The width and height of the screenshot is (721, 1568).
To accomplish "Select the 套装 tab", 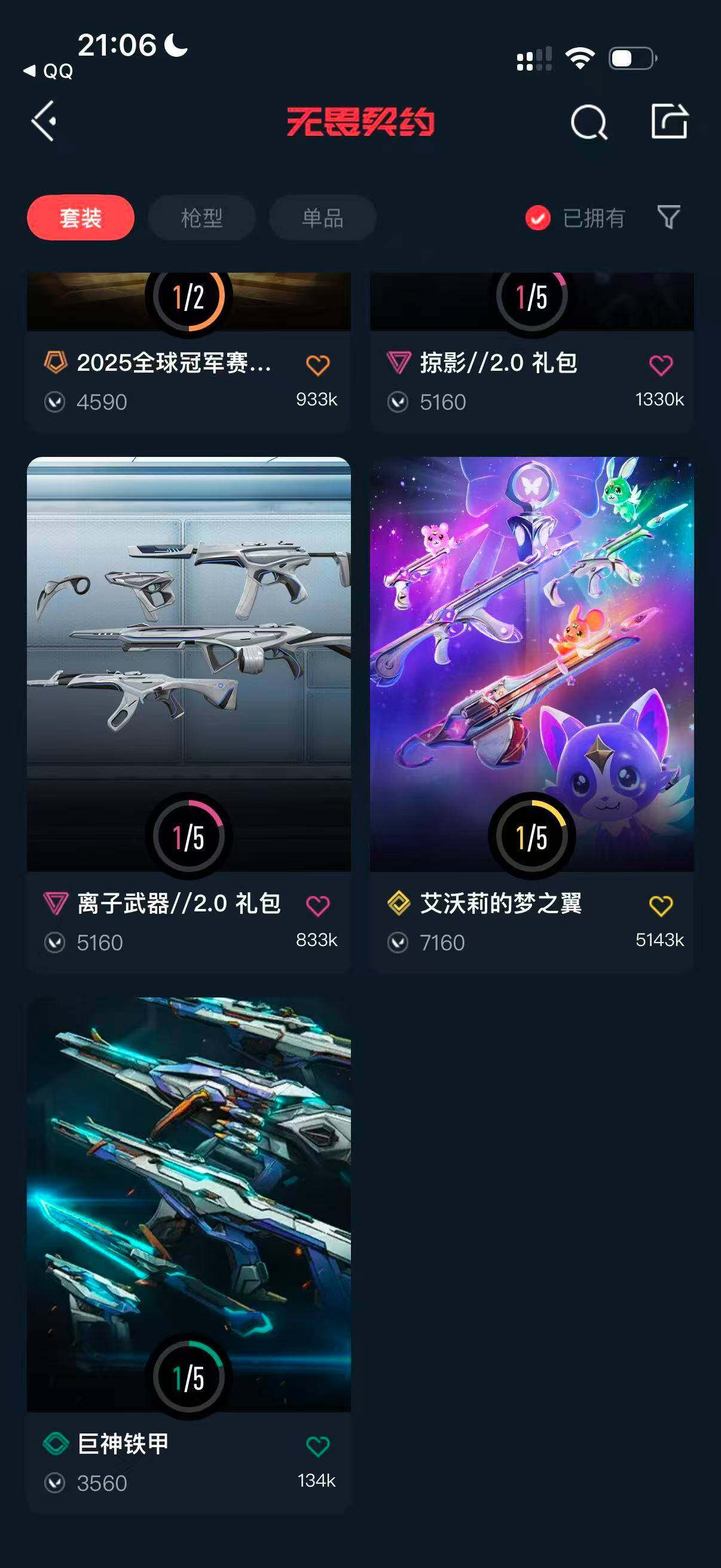I will coord(80,218).
